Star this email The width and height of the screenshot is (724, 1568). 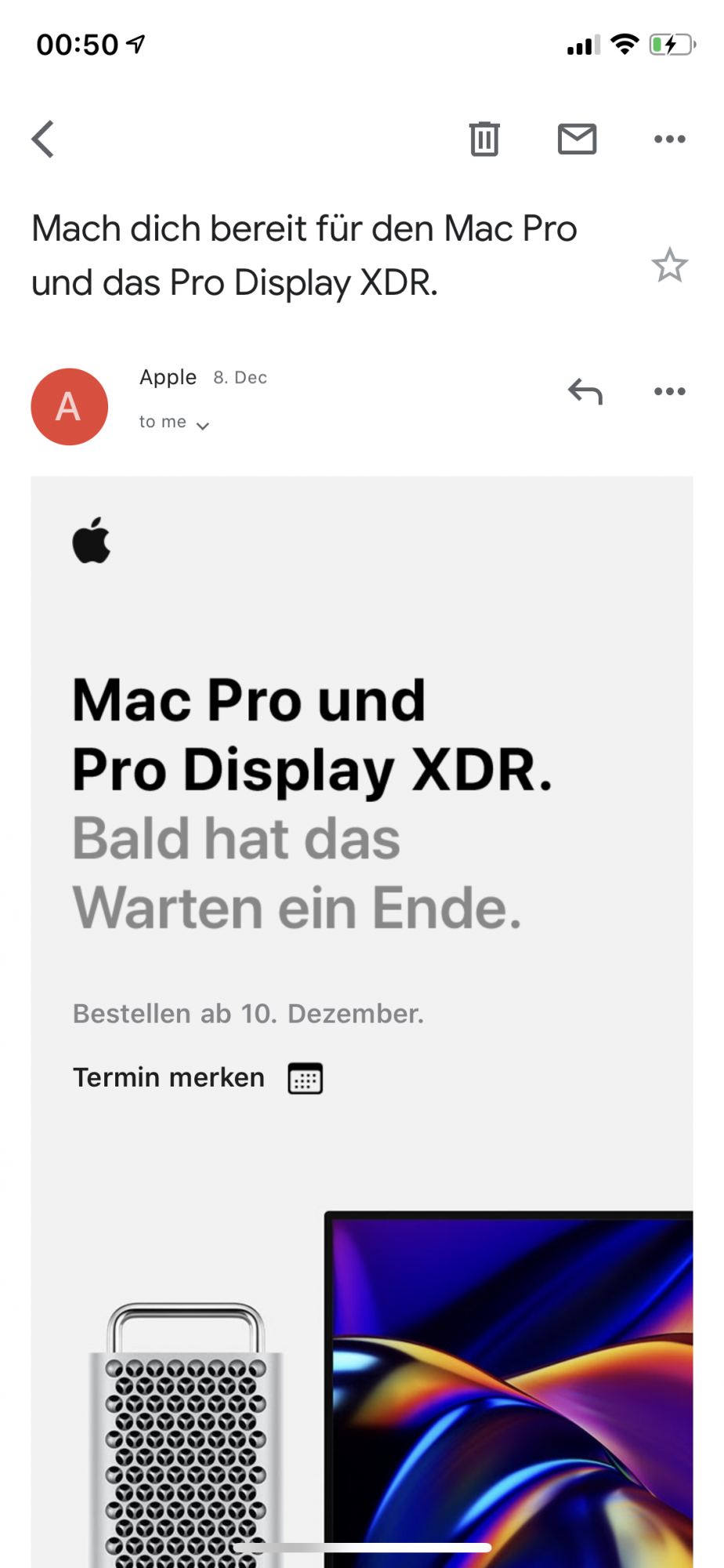click(669, 265)
